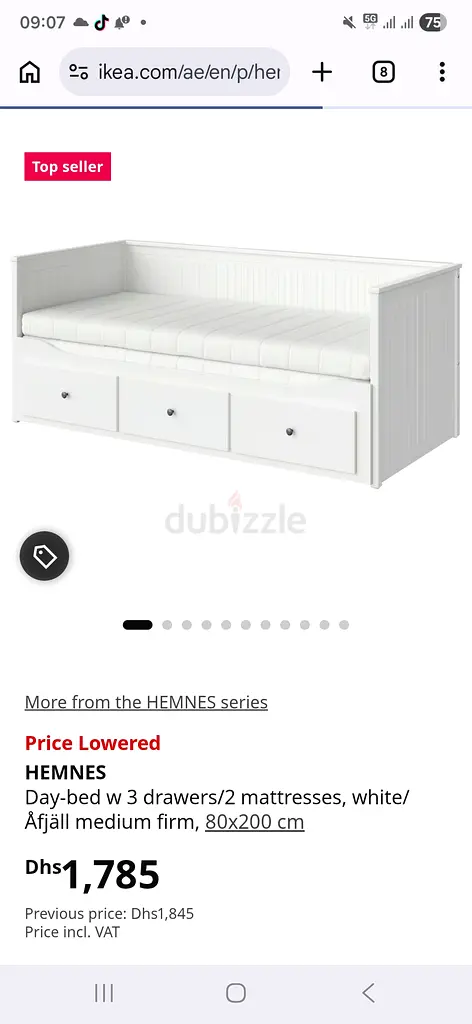Go to the browser home page

29,72
